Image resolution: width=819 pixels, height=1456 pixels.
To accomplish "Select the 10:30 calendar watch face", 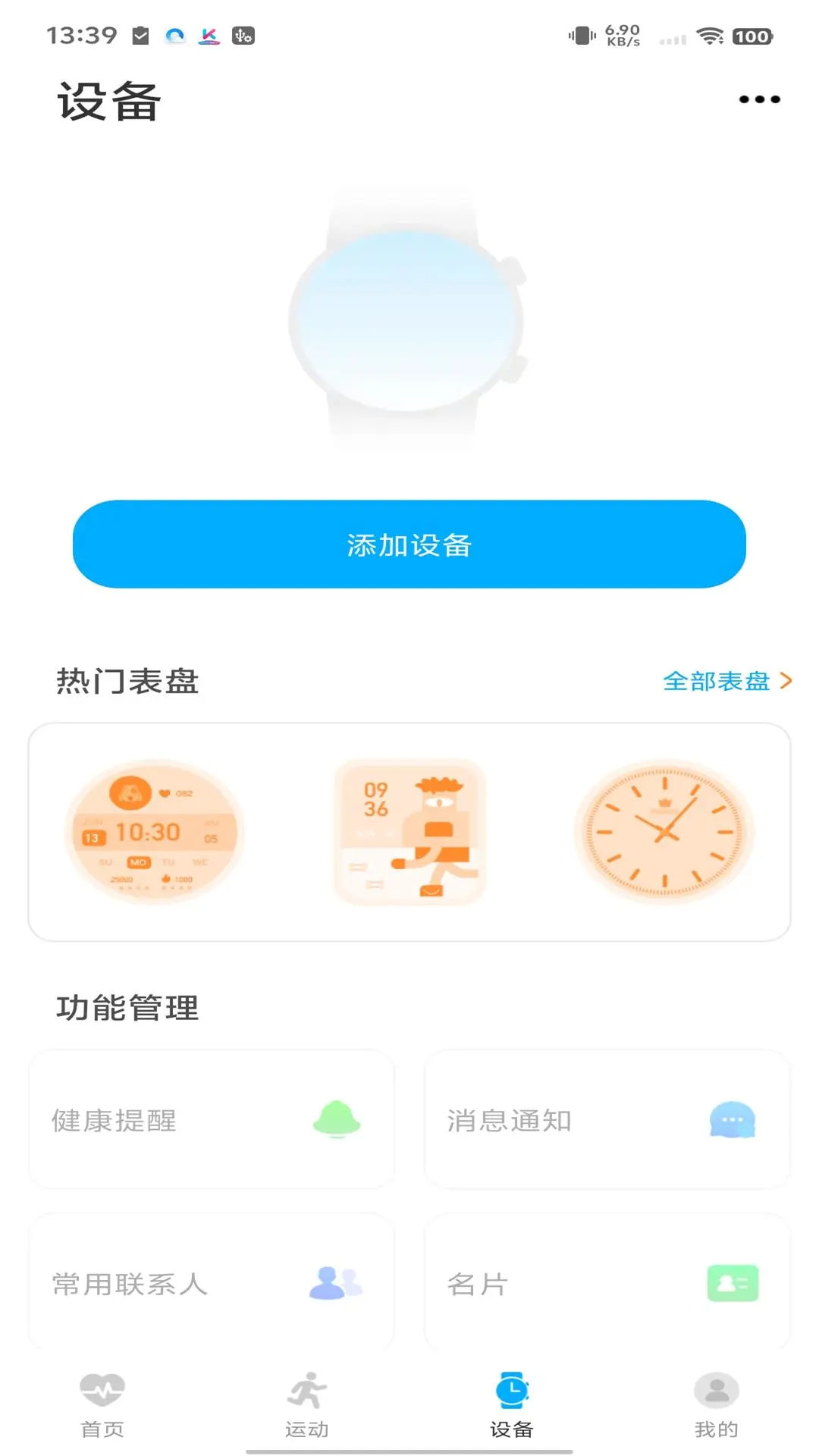I will click(x=155, y=830).
